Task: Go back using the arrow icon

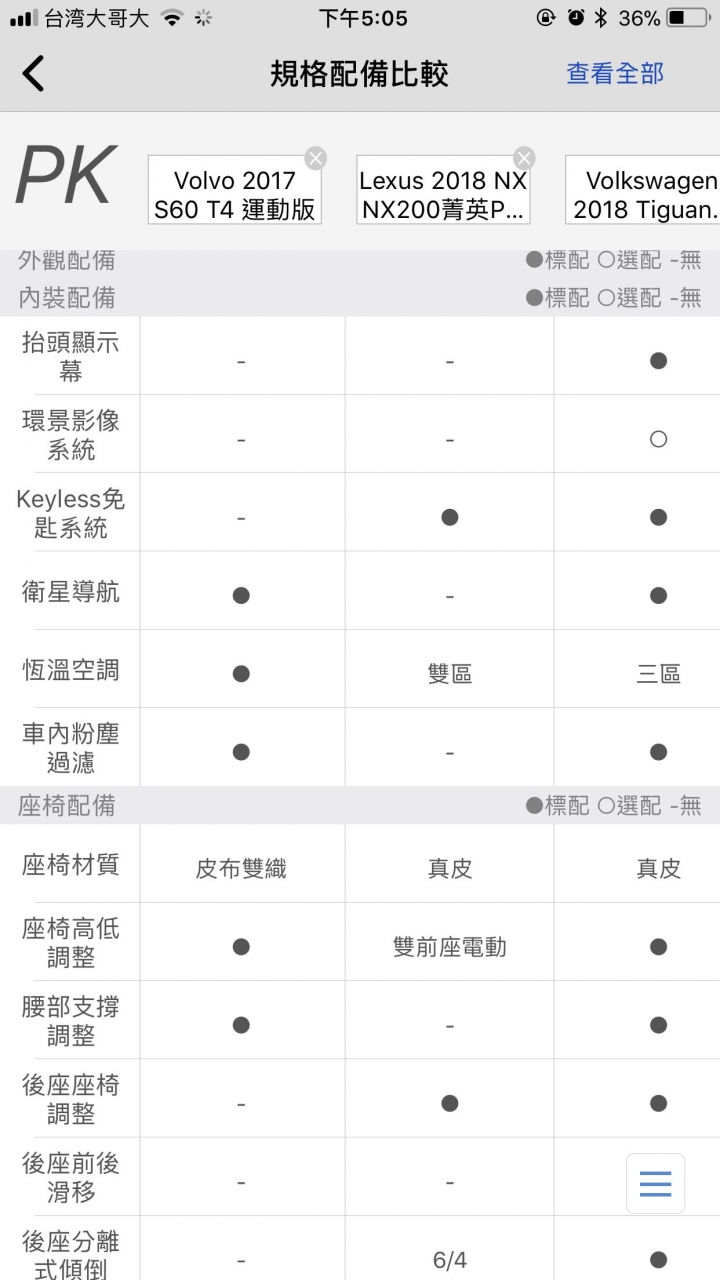Action: coord(34,74)
